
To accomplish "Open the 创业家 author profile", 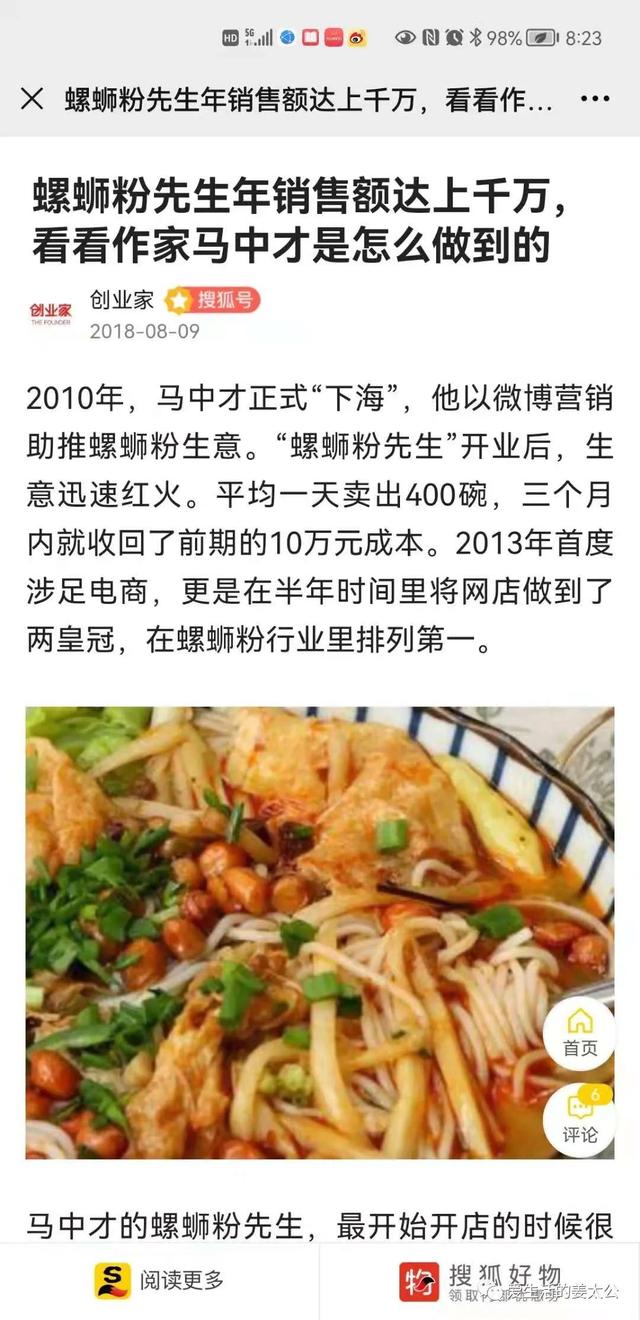I will 122,300.
